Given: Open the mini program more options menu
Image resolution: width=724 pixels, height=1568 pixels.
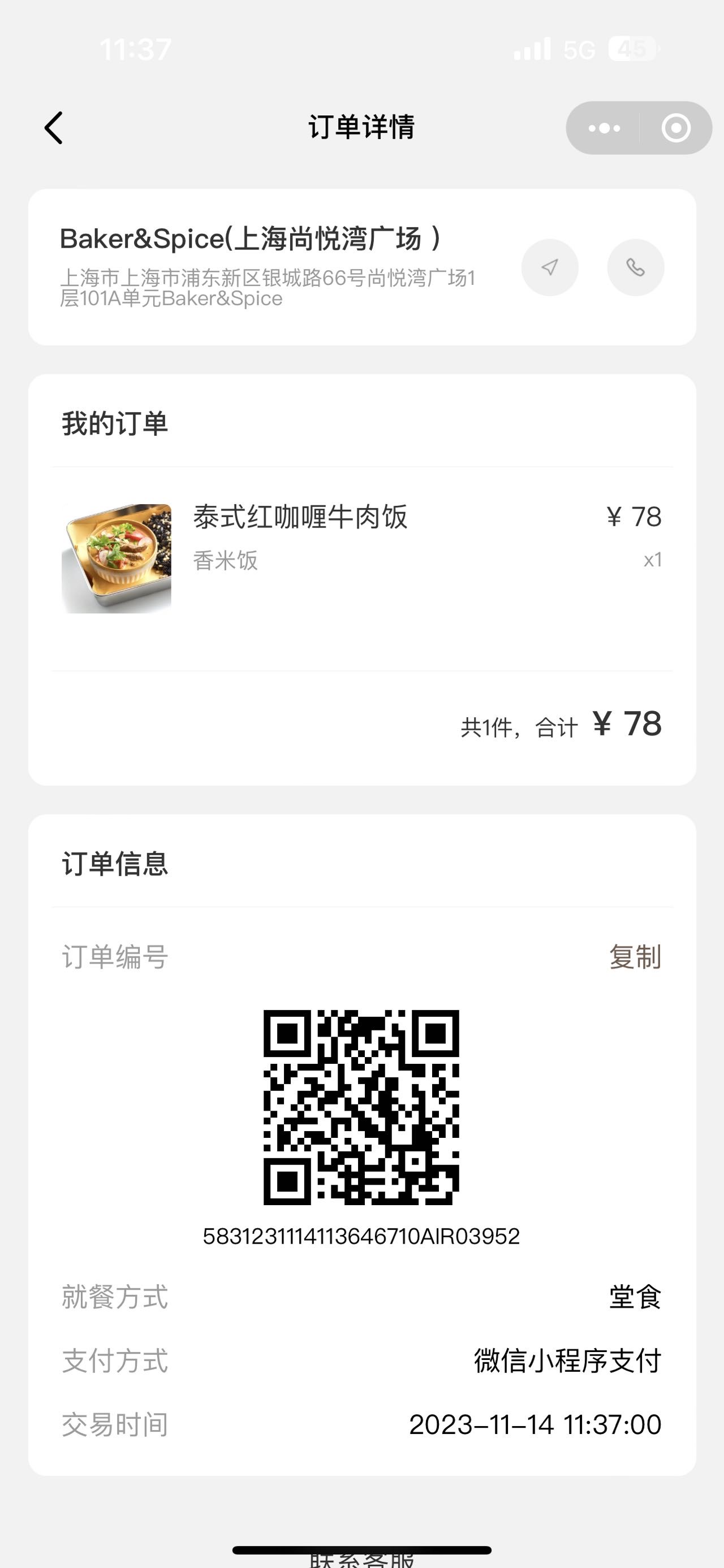Looking at the screenshot, I should [x=604, y=128].
